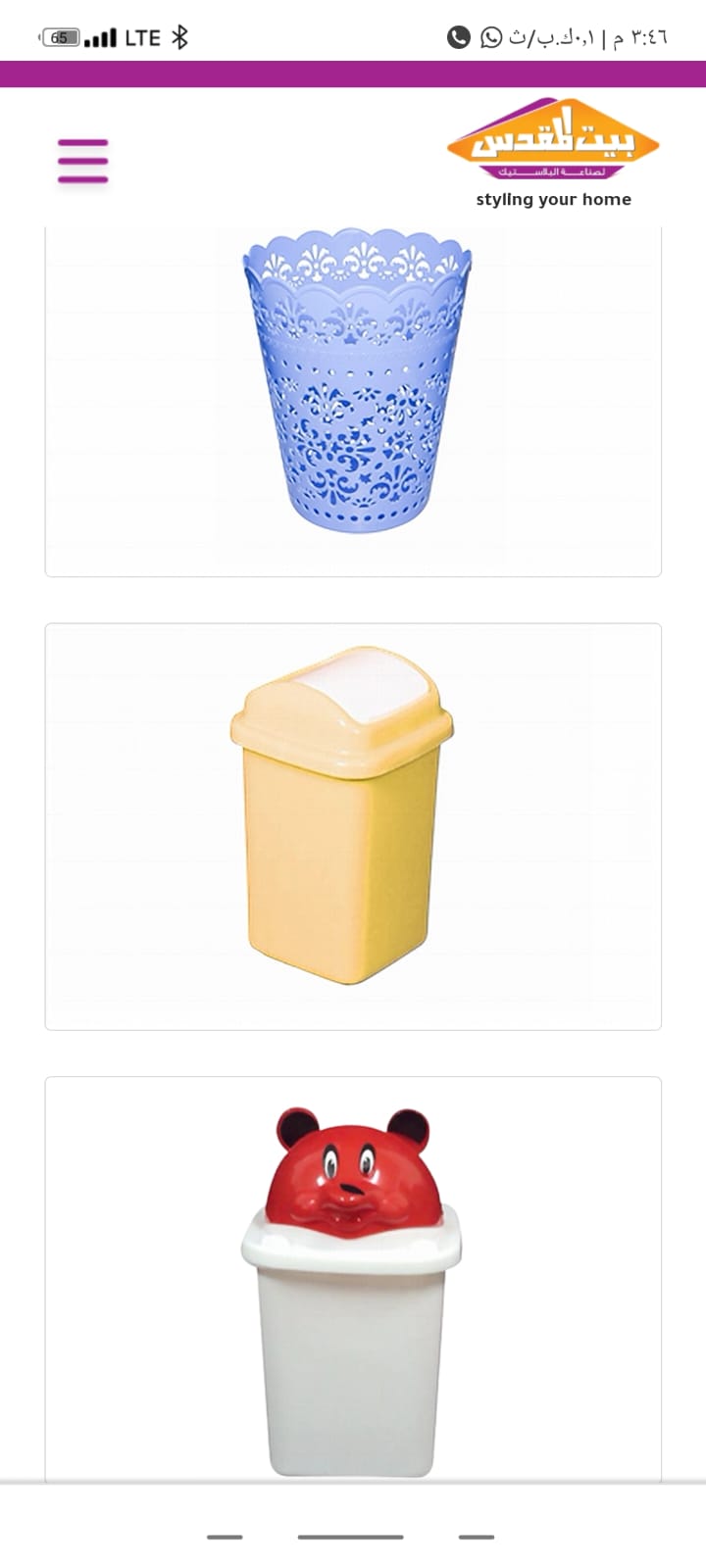
Task: Select the red bear-lid bin product
Action: pos(351,1290)
